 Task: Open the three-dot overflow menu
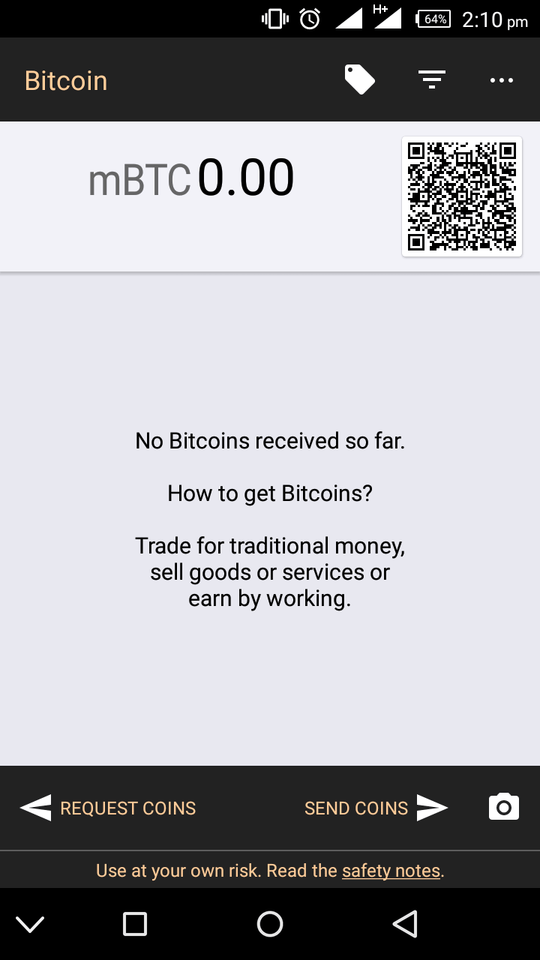click(501, 80)
